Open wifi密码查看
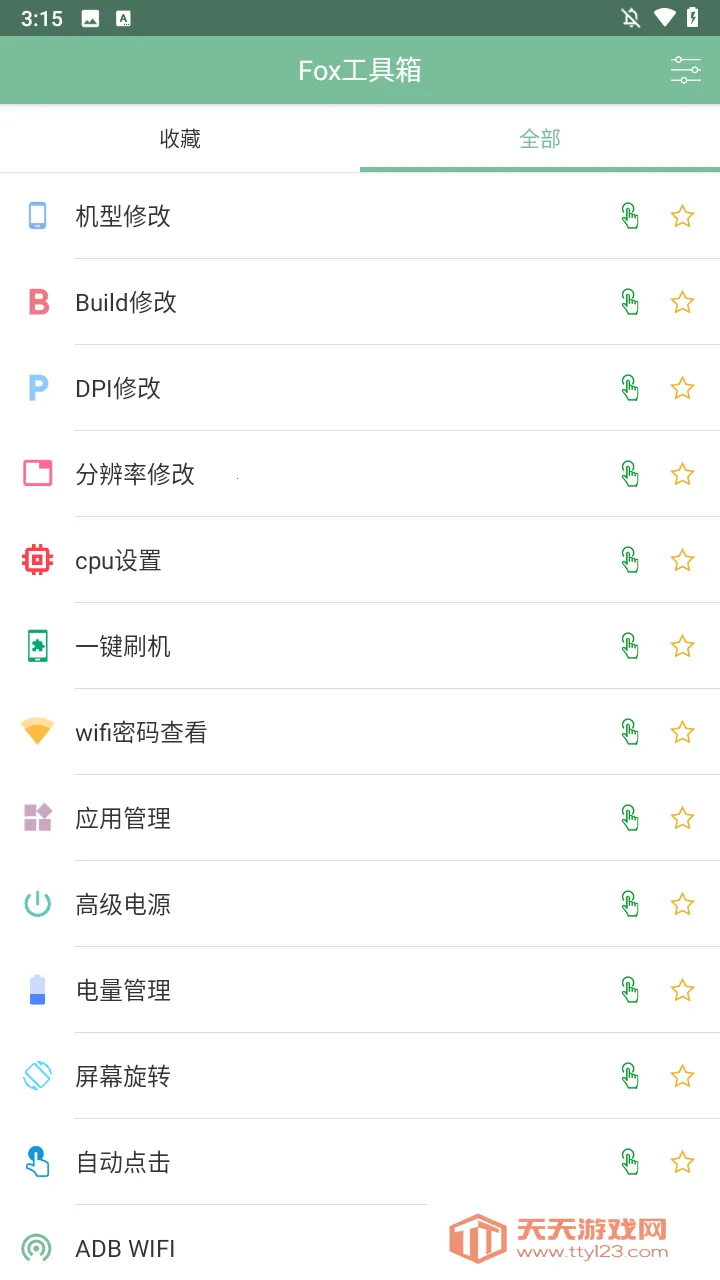Image resolution: width=720 pixels, height=1280 pixels. (x=141, y=732)
